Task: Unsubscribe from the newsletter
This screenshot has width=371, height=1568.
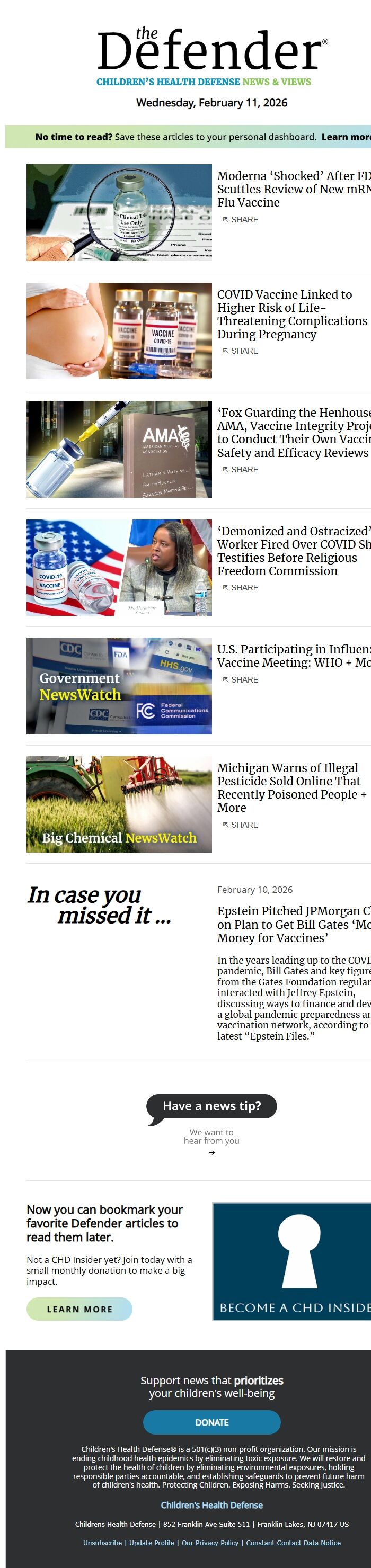Action: pos(102,1543)
